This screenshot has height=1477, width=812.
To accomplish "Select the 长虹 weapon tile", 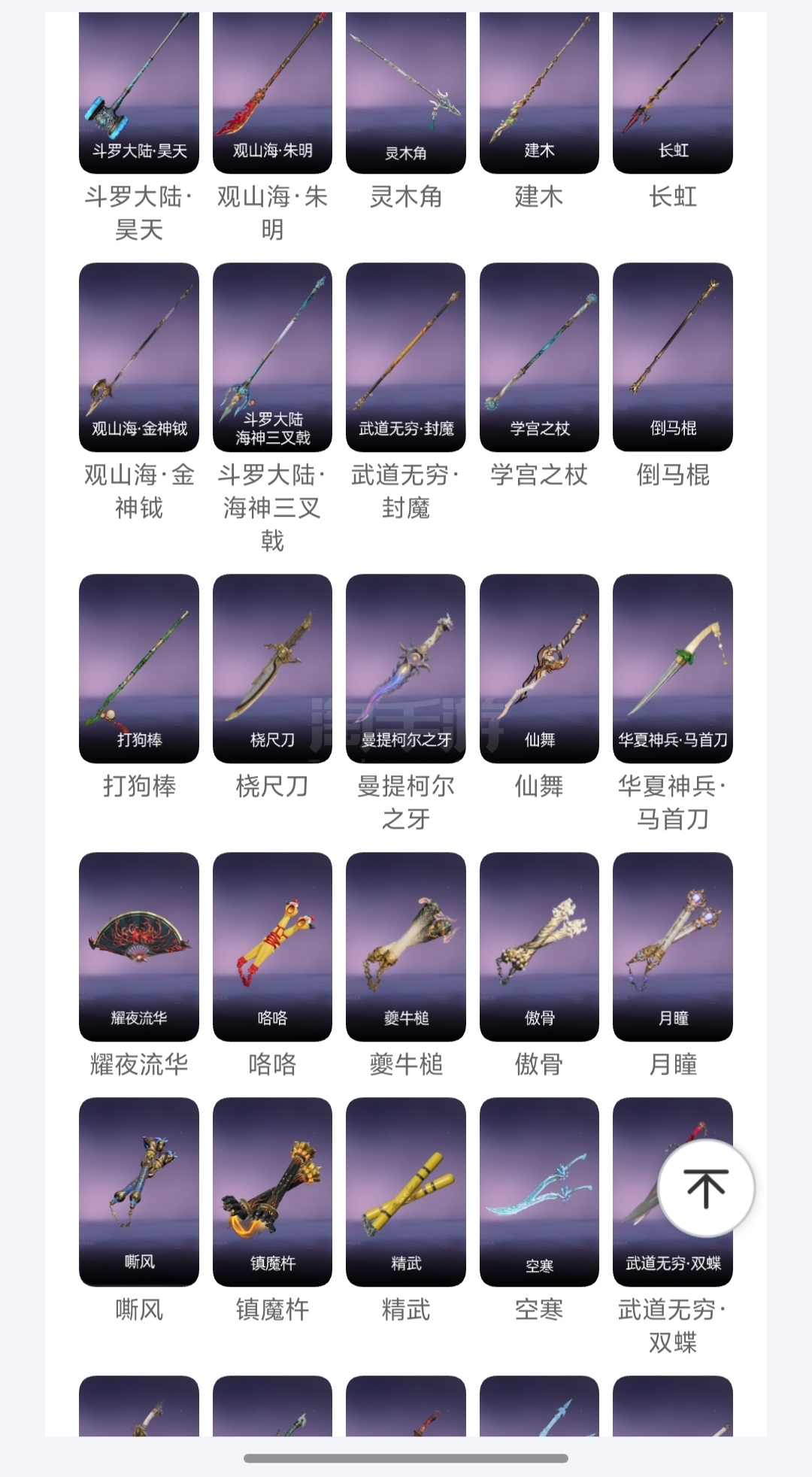I will click(673, 93).
